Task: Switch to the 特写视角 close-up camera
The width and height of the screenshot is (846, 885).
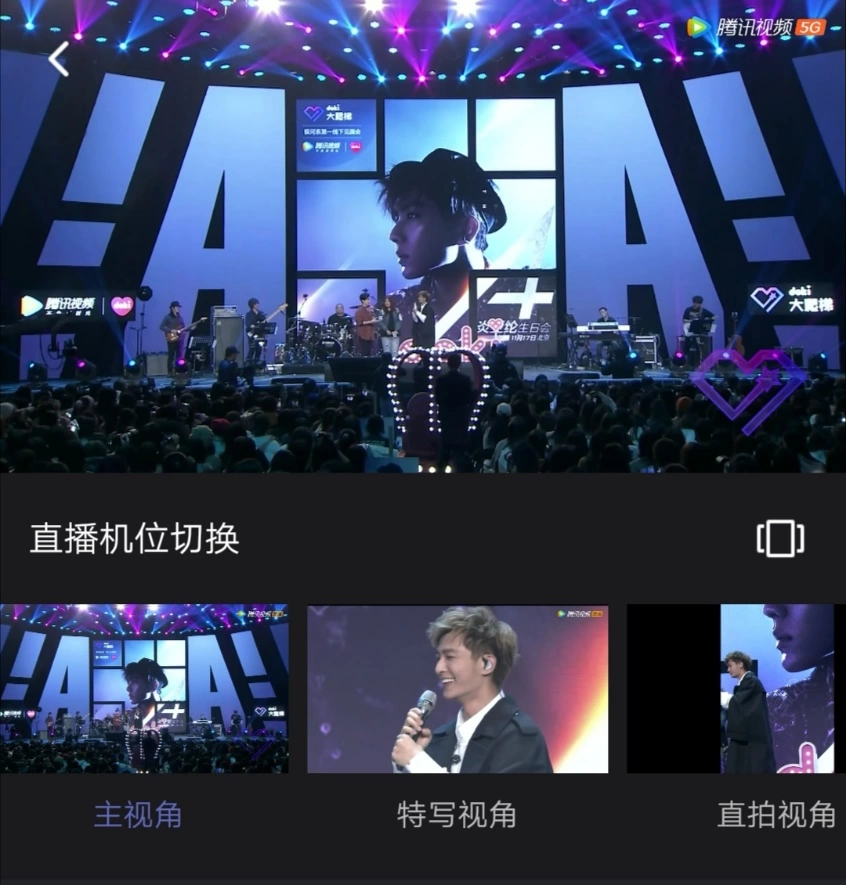Action: pos(457,689)
